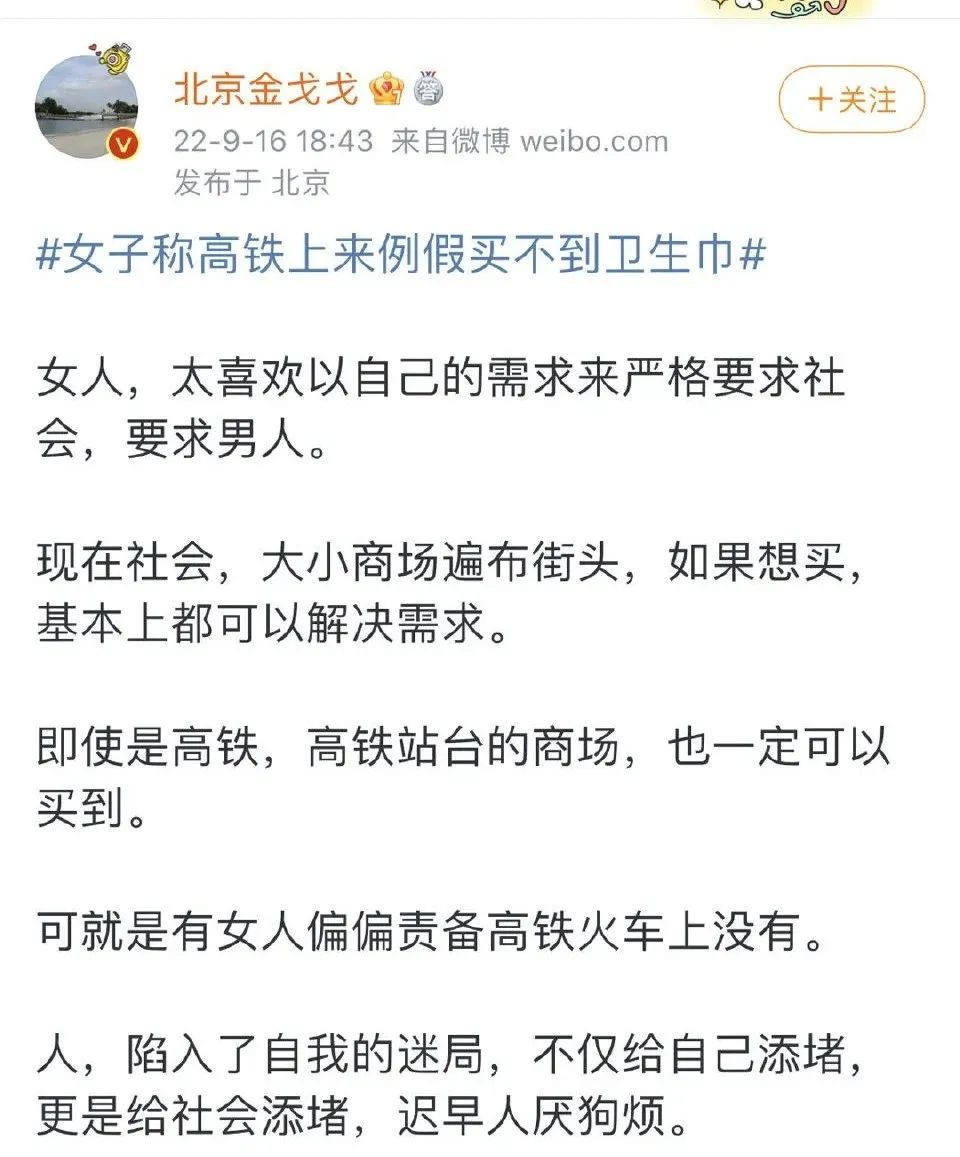The image size is (960, 1157).
Task: Follow 北京金戈戈 with the 关注 button
Action: pyautogui.click(x=852, y=100)
